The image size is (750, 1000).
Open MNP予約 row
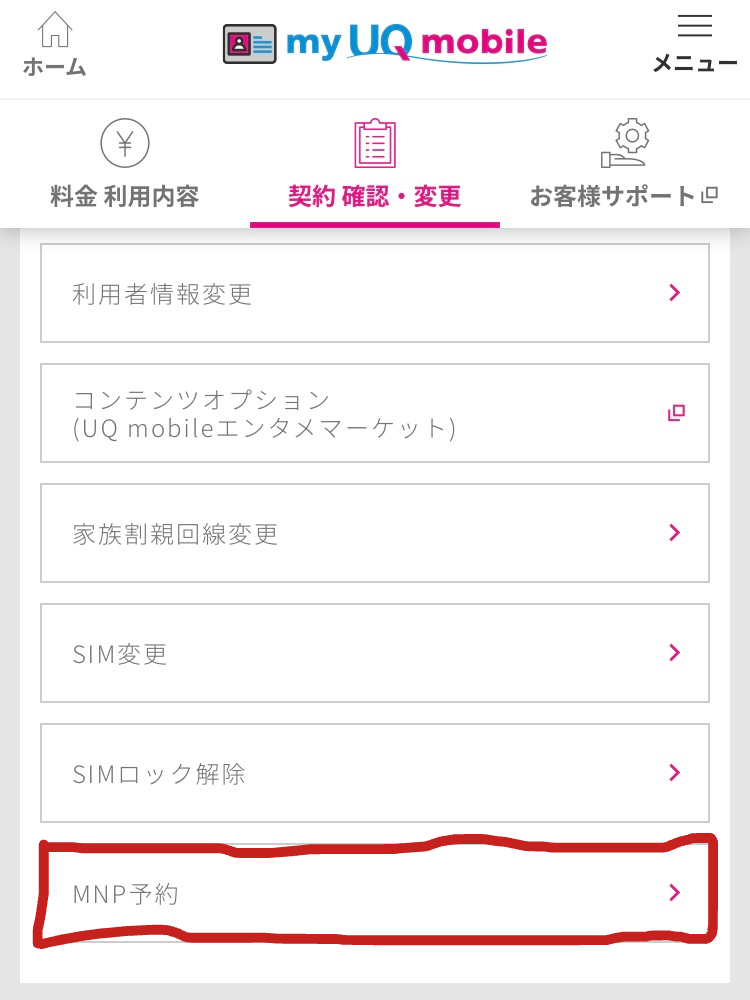[x=374, y=893]
